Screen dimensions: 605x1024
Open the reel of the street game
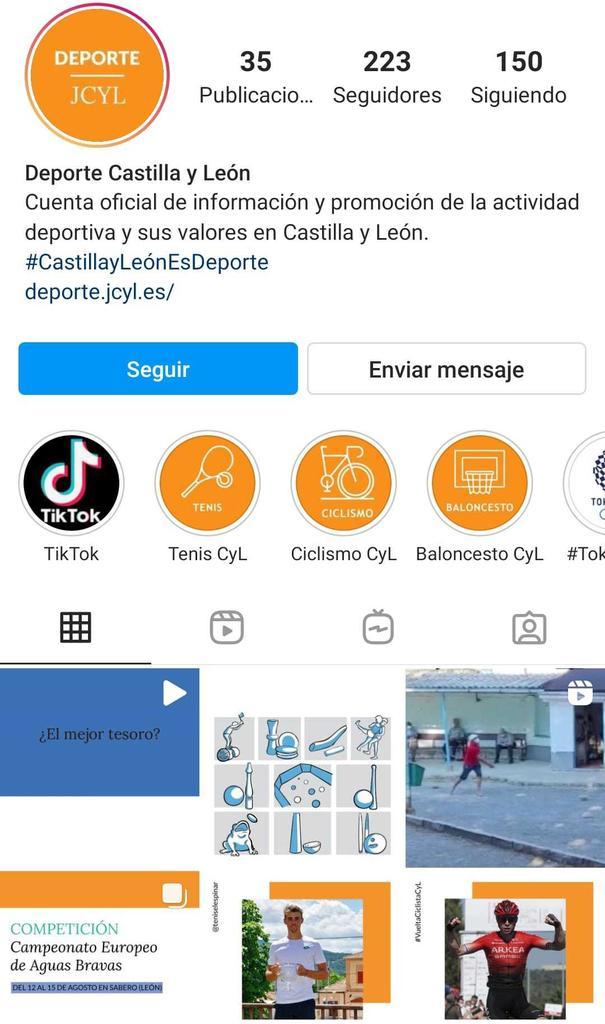506,767
